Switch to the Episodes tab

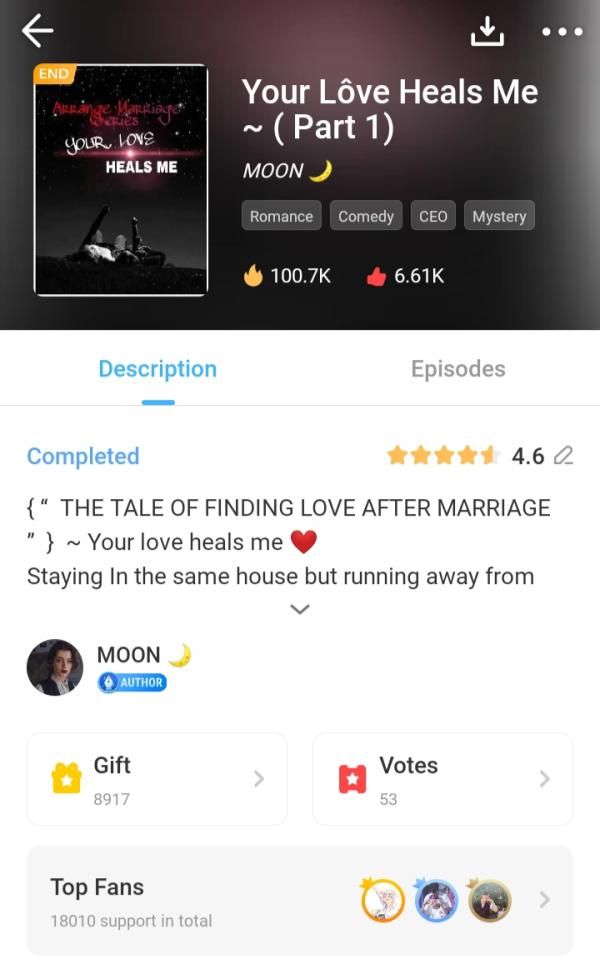(458, 369)
